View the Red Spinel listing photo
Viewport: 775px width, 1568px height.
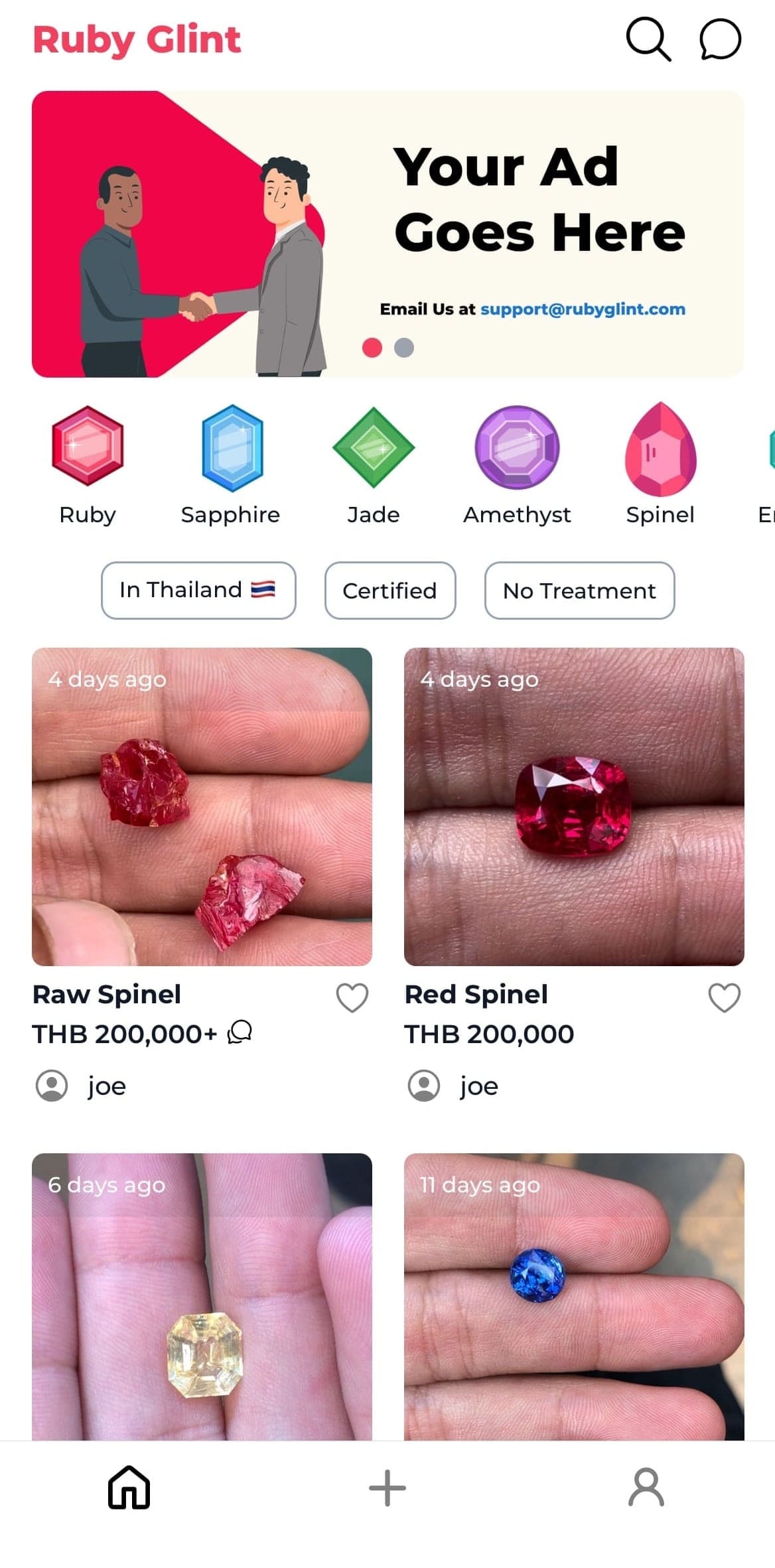[x=574, y=806]
